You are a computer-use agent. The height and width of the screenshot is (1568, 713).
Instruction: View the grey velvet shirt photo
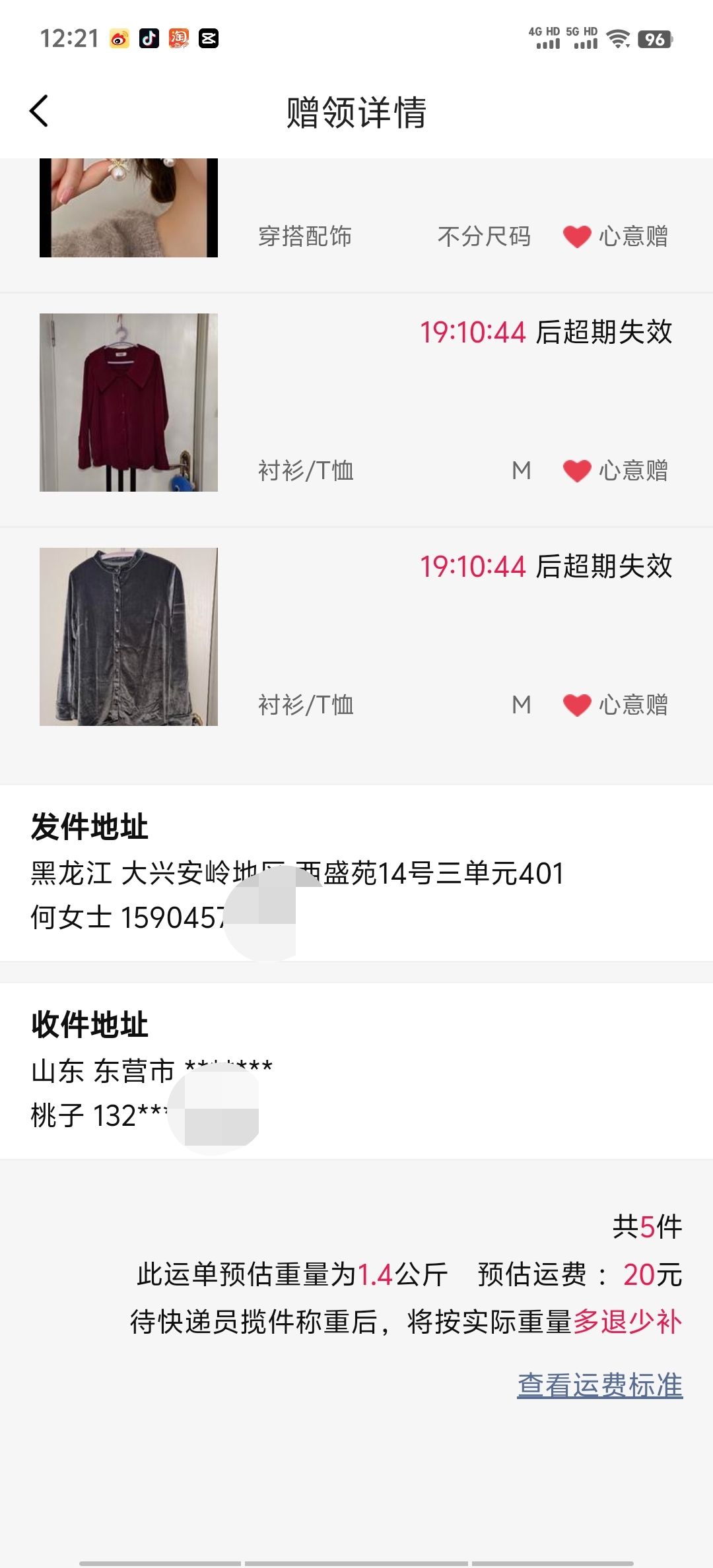pos(129,637)
